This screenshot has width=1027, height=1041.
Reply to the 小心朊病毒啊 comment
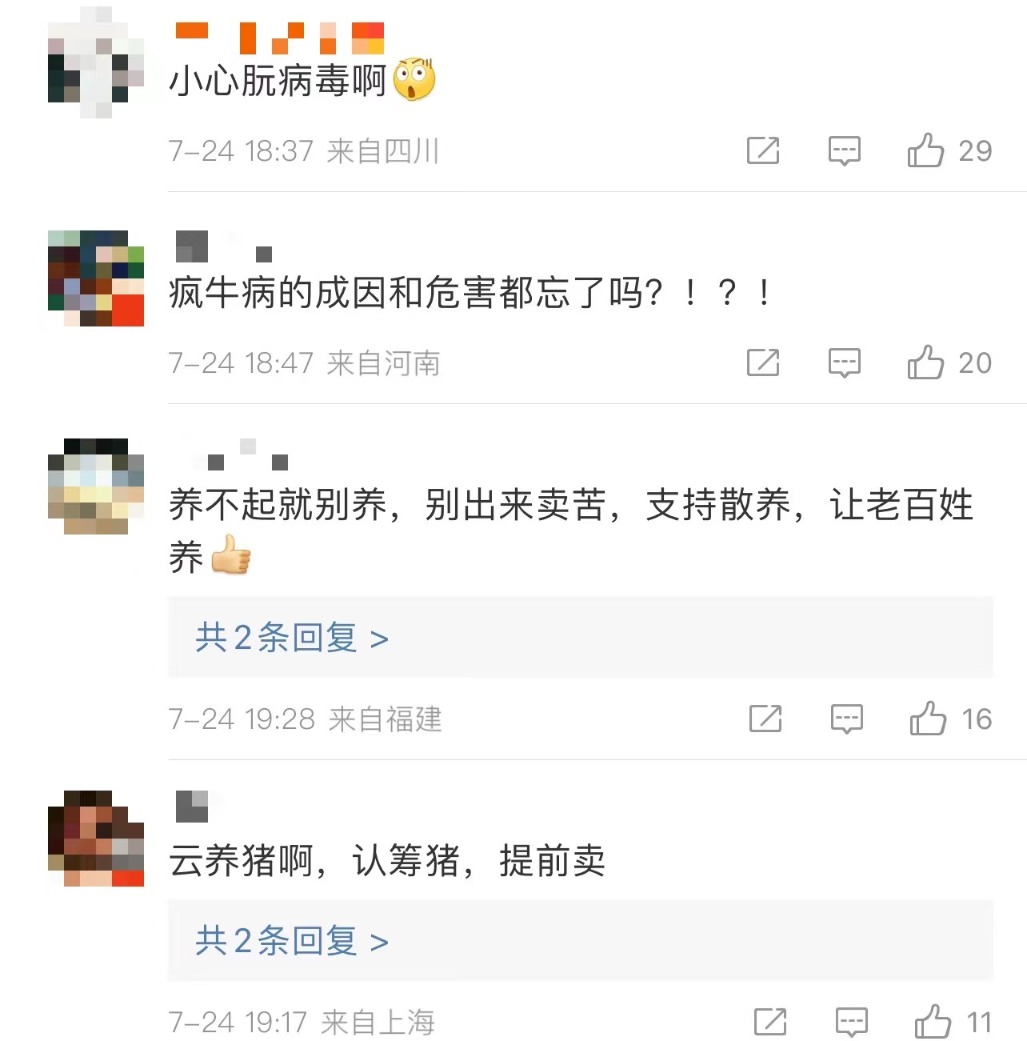click(845, 151)
